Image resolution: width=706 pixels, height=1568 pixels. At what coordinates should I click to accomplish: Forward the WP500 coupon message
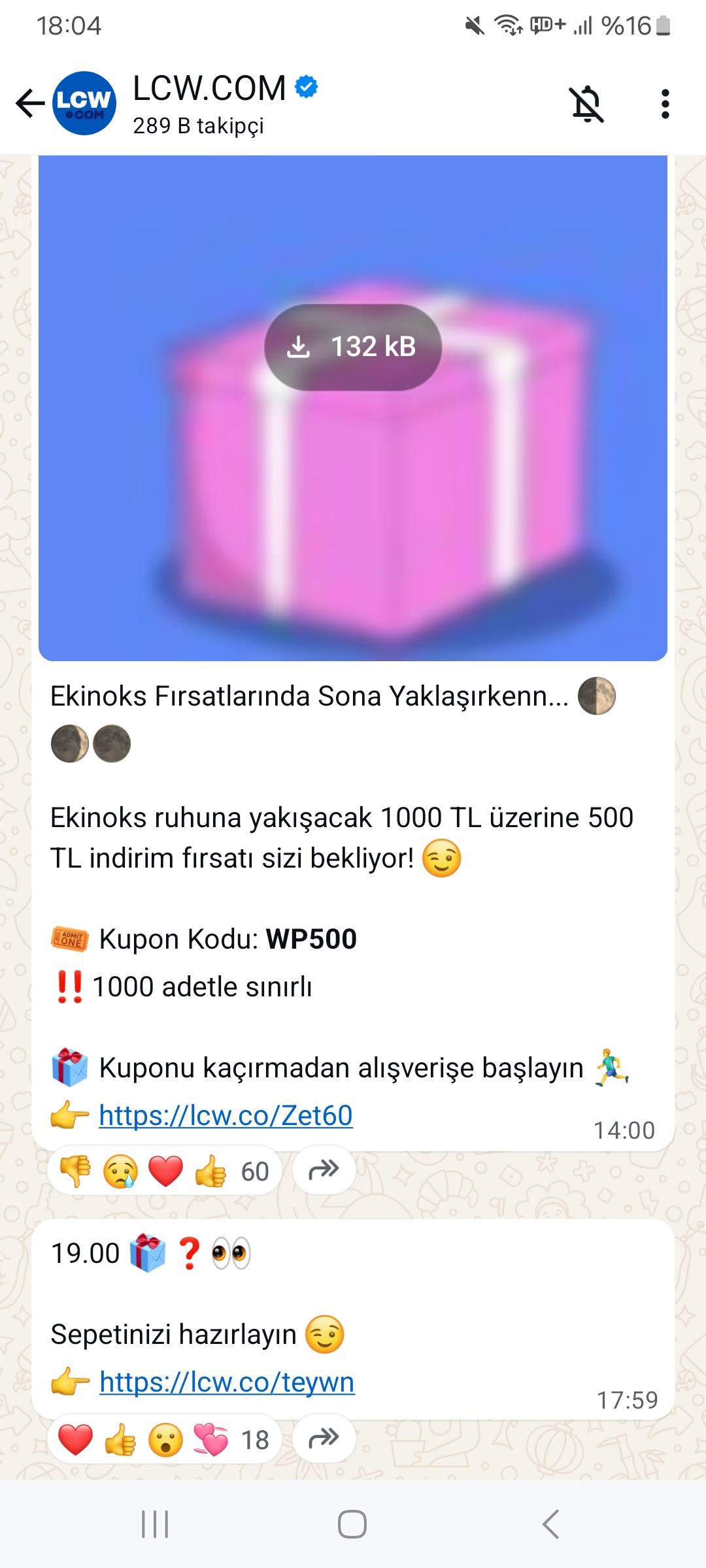[x=324, y=1169]
